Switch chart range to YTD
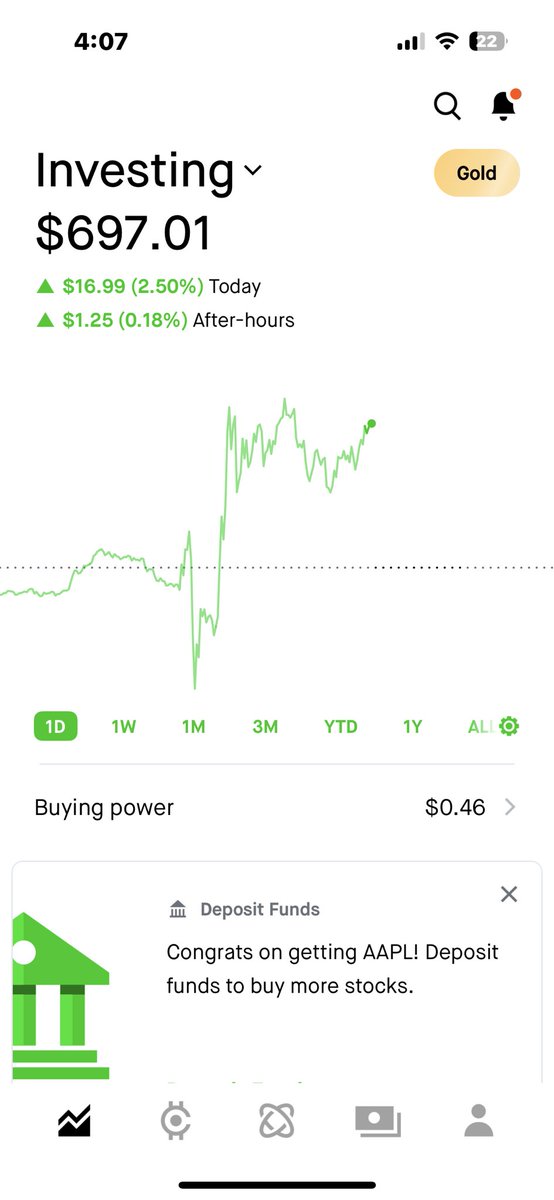The height and width of the screenshot is (1200, 554). click(x=340, y=726)
